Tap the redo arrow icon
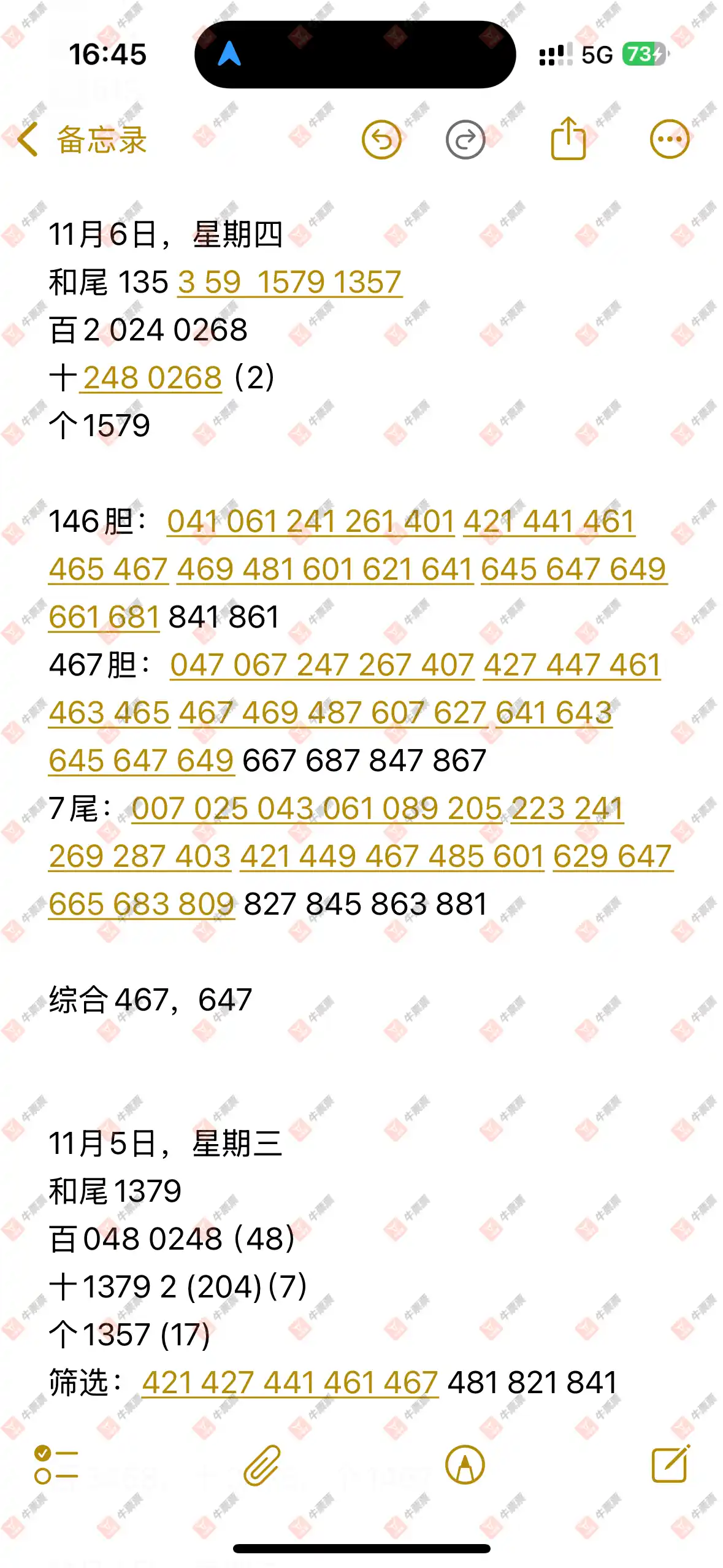Viewport: 723px width, 1568px height. [x=464, y=139]
